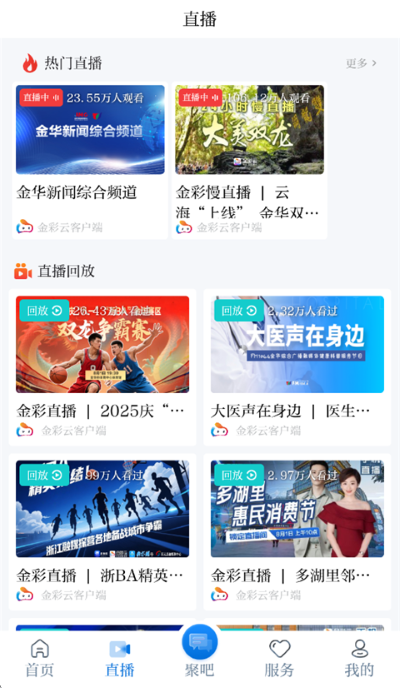The width and height of the screenshot is (400, 688).
Task: Open the 双龙争霸赛 basketball replay card
Action: 102,367
